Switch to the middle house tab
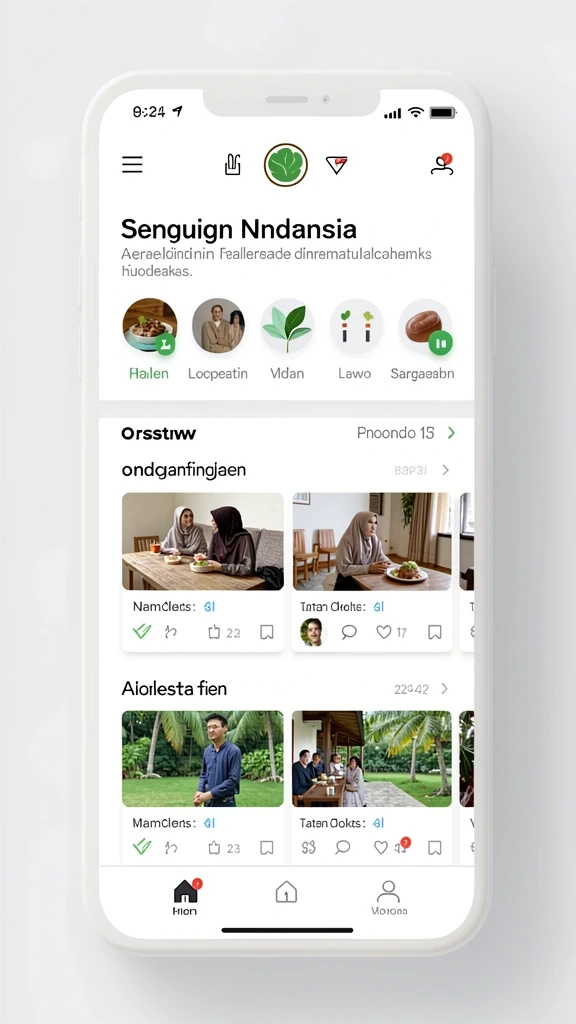Image resolution: width=576 pixels, height=1024 pixels. click(287, 891)
